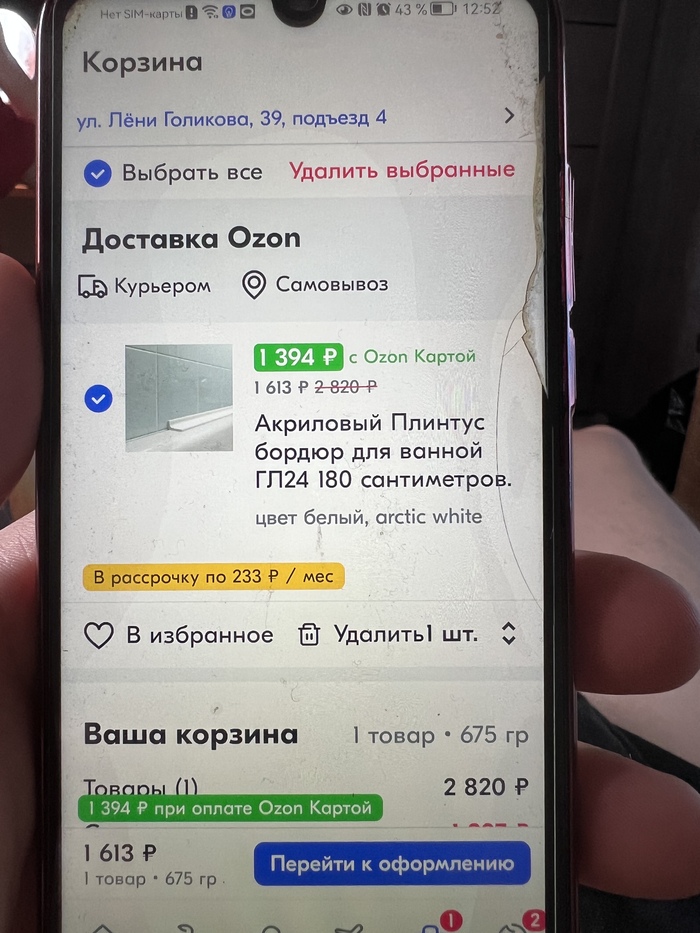Toggle the Выбрать все checkbox
This screenshot has height=933, width=700.
coord(97,173)
